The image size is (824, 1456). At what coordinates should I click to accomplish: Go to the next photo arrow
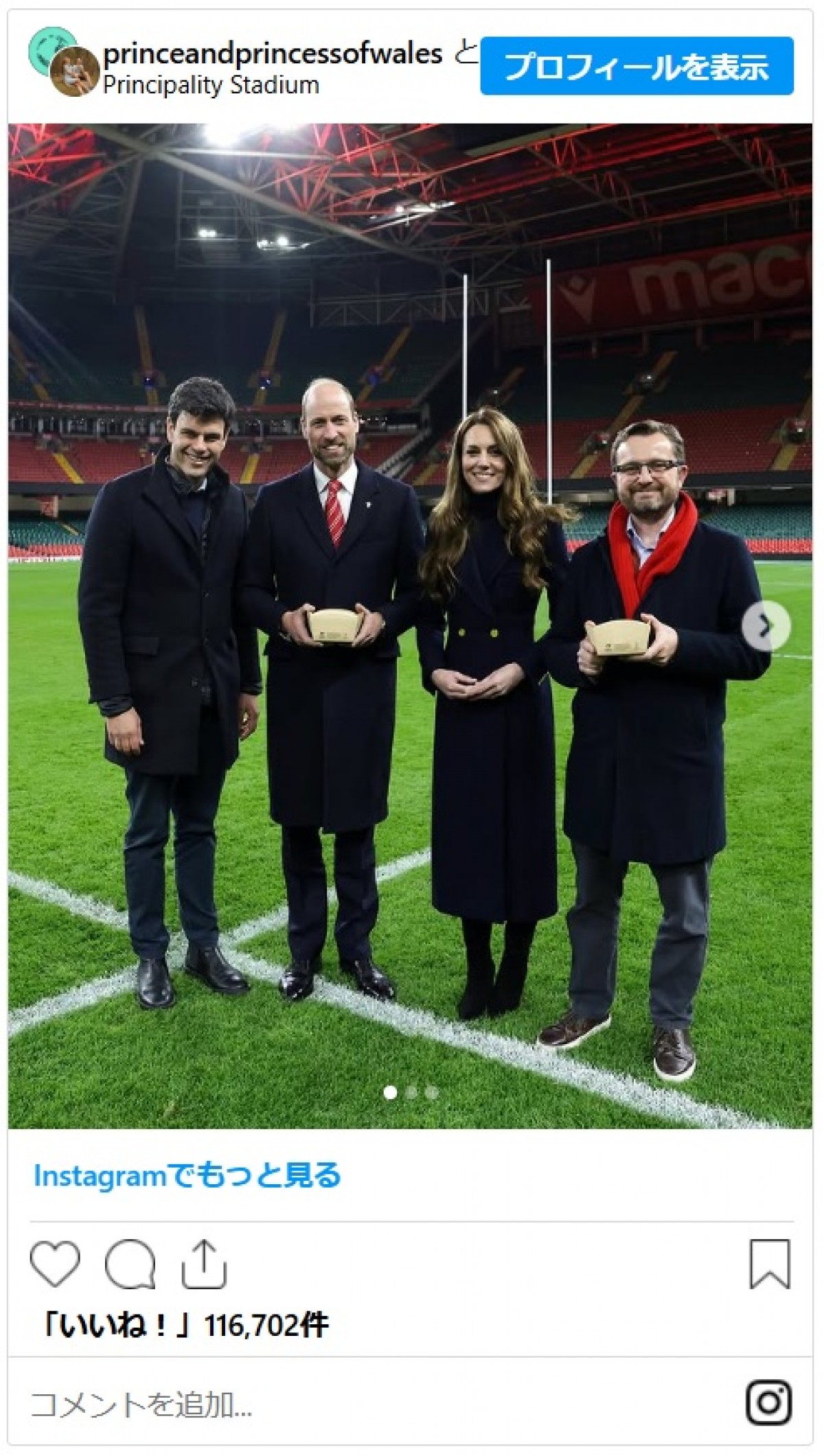pos(766,625)
